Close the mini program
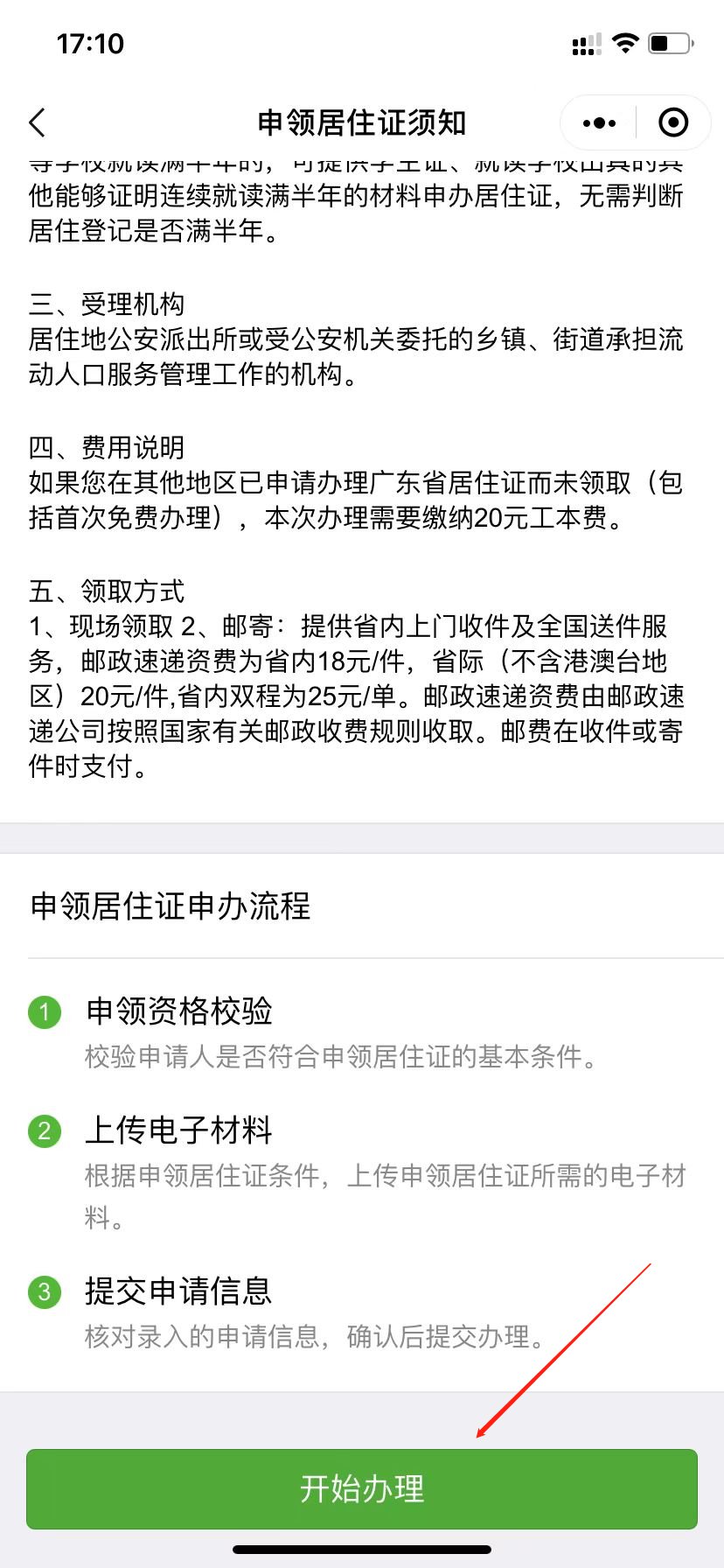724x1568 pixels. point(672,123)
